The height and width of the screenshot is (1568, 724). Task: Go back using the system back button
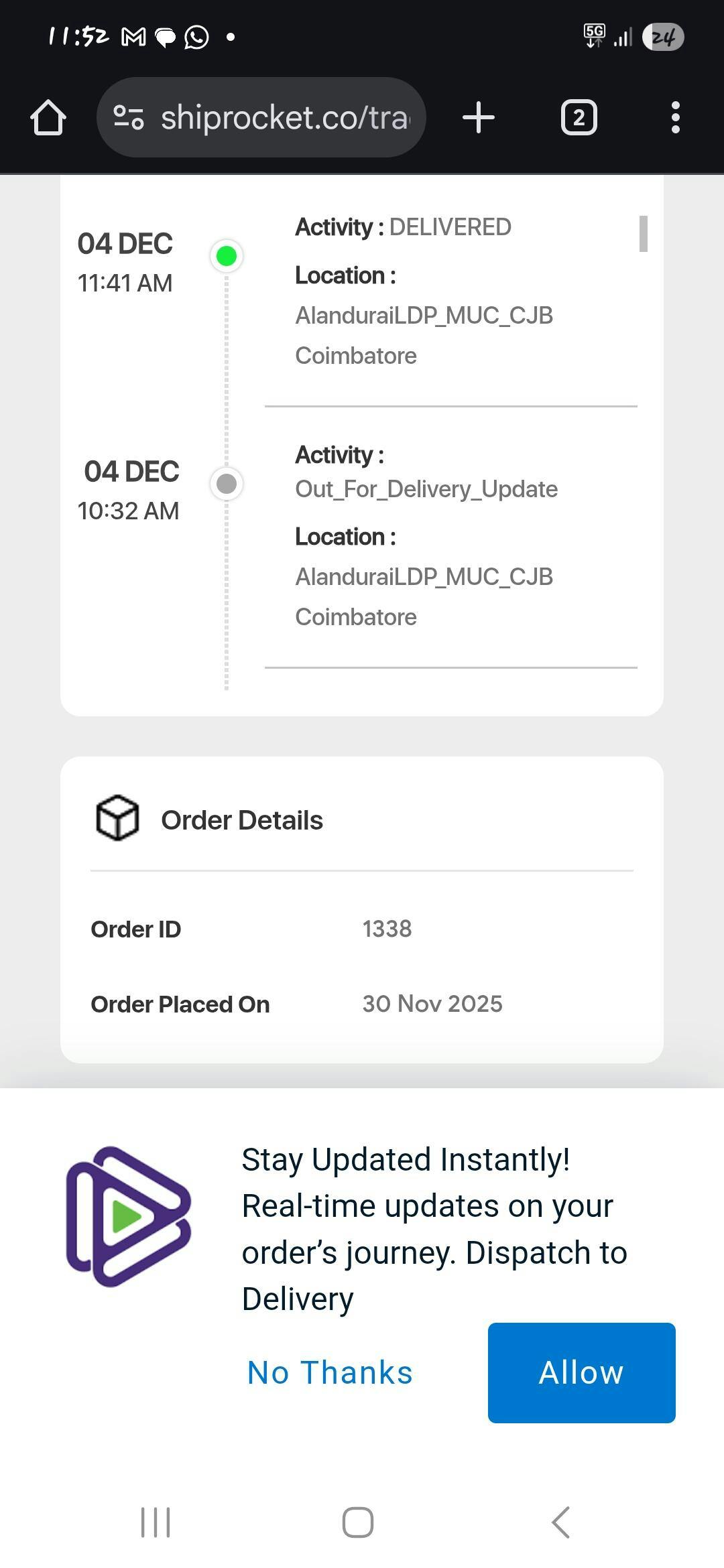point(560,1522)
